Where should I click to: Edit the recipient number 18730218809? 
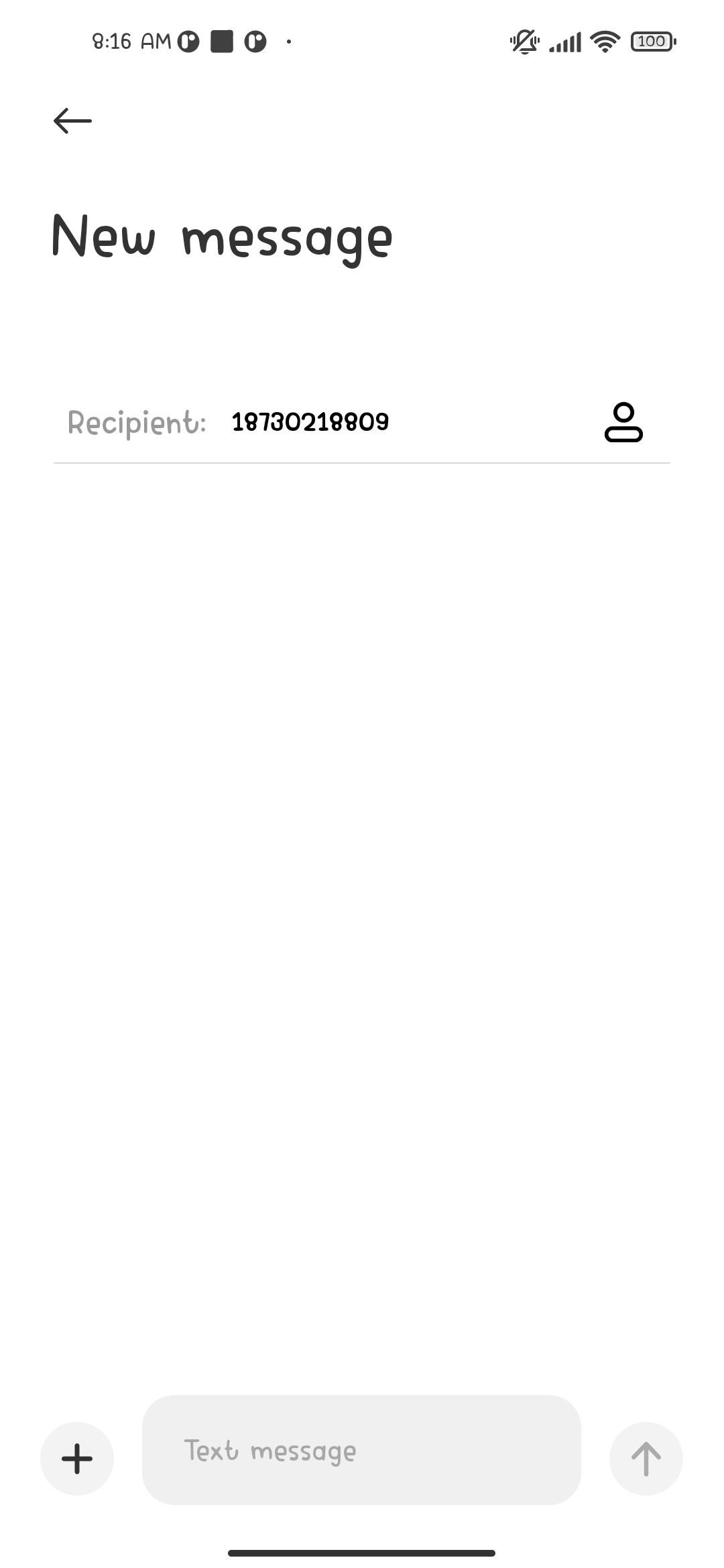[310, 422]
